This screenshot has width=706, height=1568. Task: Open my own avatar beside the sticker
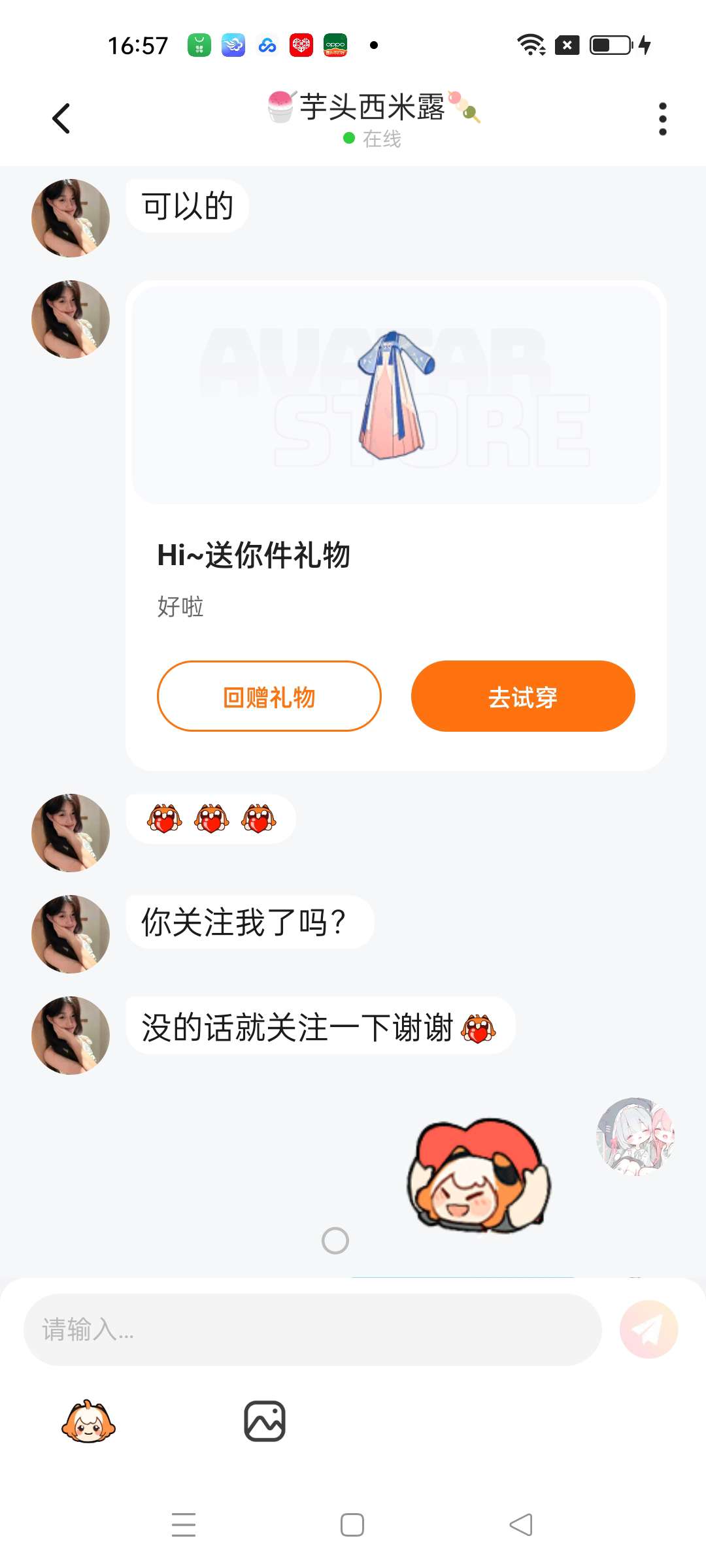click(x=635, y=1137)
